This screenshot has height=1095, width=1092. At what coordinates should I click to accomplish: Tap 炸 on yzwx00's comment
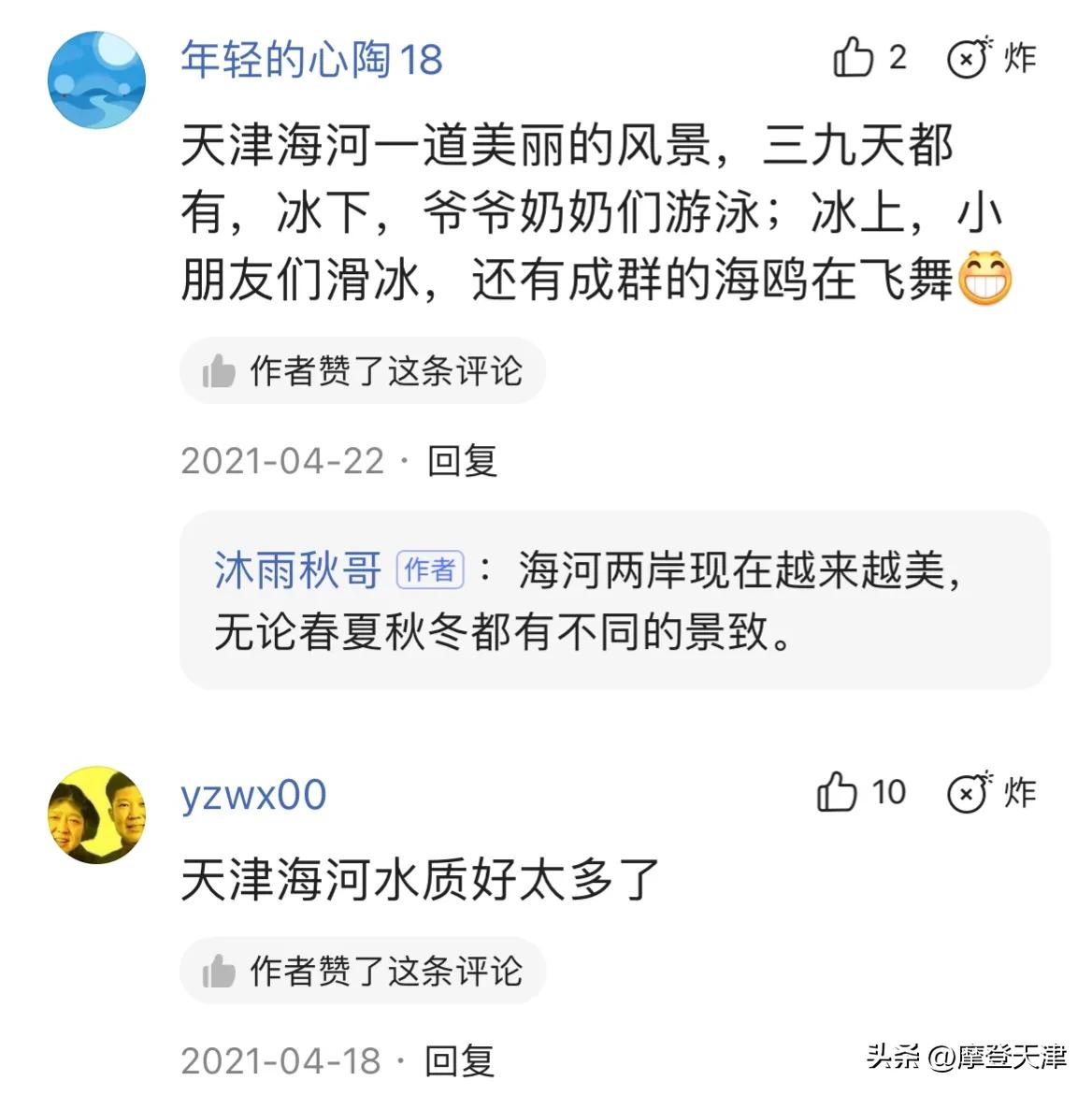991,793
